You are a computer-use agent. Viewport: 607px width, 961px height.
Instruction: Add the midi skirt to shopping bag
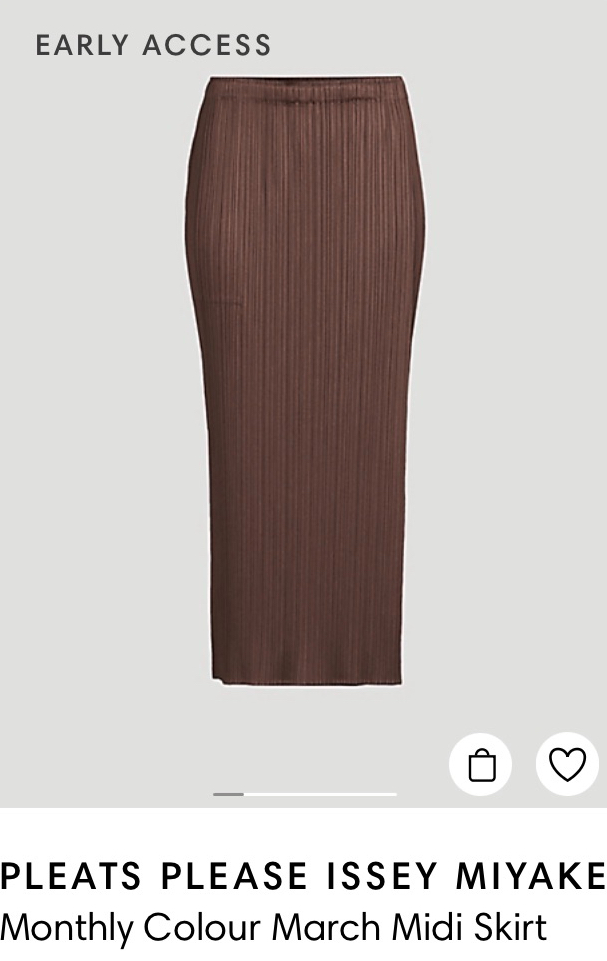pos(481,765)
